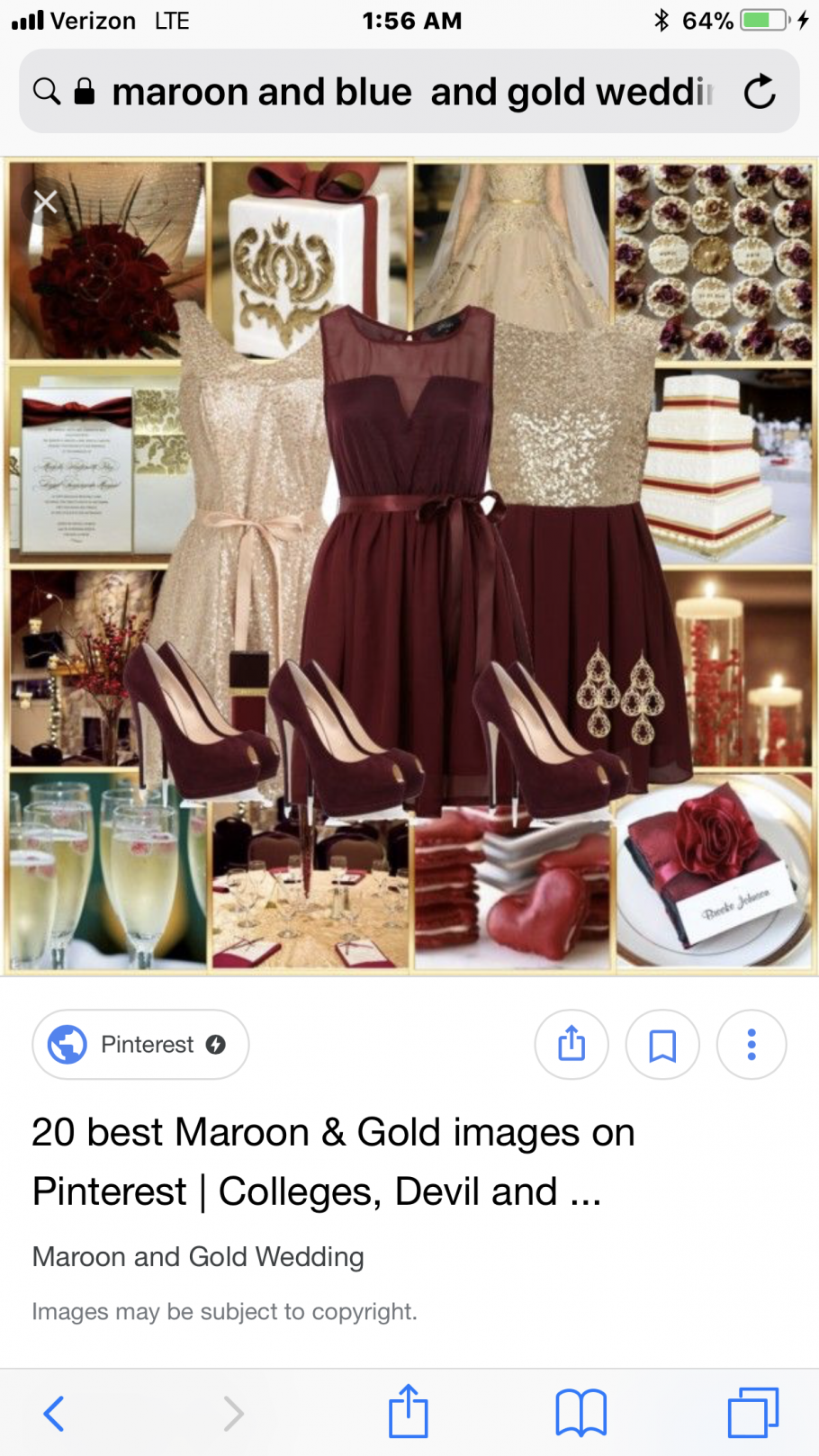The height and width of the screenshot is (1456, 819).
Task: Open Safari bookmarks
Action: pyautogui.click(x=580, y=1413)
